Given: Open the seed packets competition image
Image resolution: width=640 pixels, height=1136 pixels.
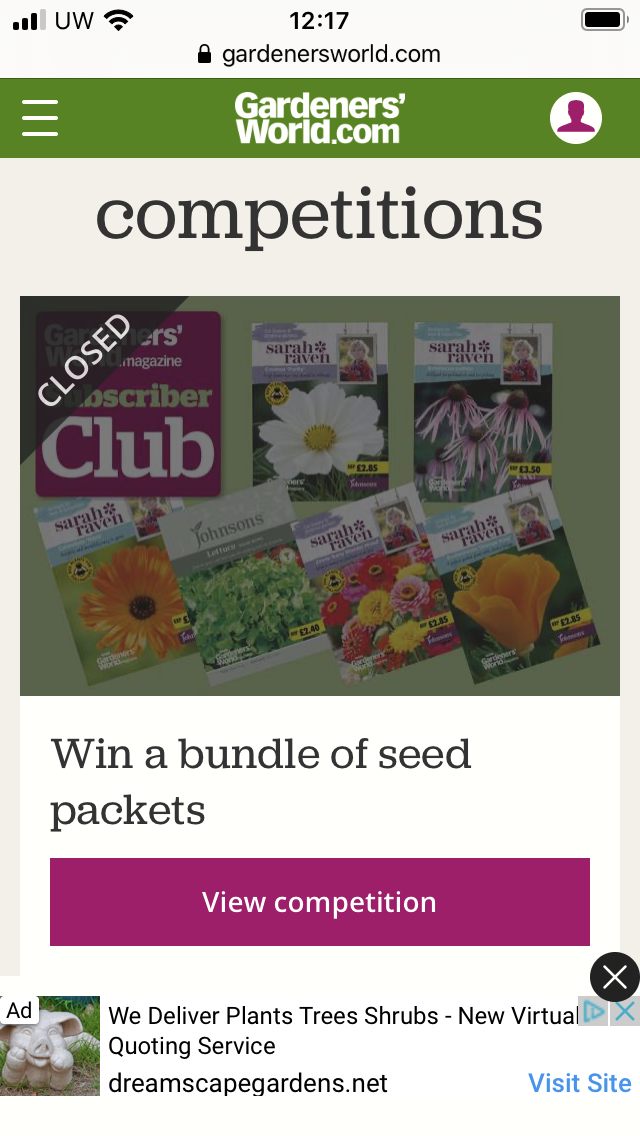Looking at the screenshot, I should [320, 495].
